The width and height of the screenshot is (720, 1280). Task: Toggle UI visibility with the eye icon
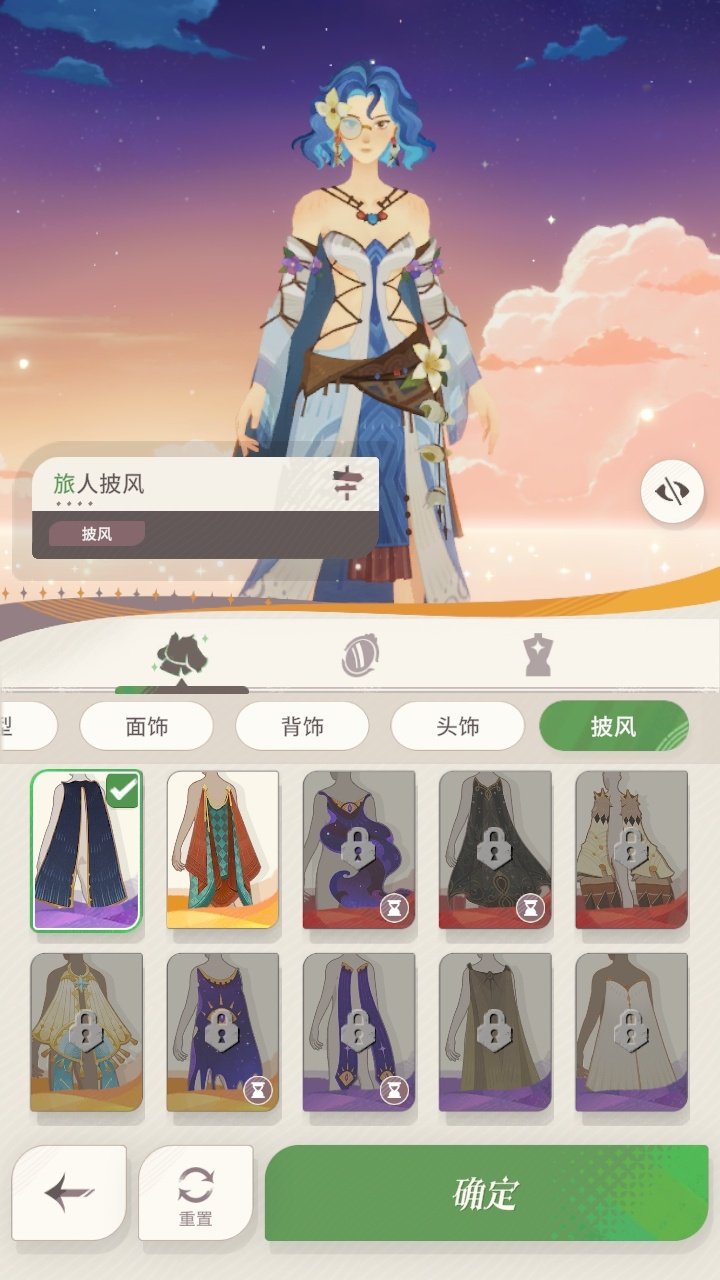pyautogui.click(x=672, y=491)
